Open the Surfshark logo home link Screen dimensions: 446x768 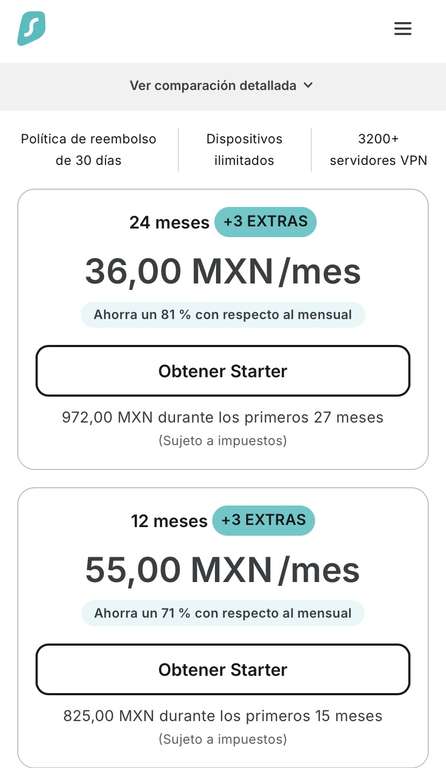tap(31, 28)
